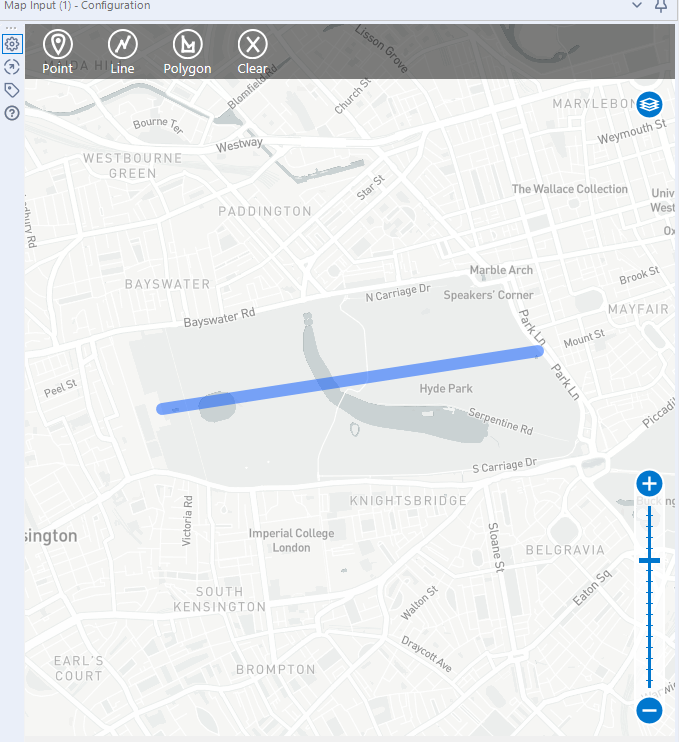This screenshot has height=742, width=679.
Task: Zoom in with the plus button
Action: pyautogui.click(x=649, y=484)
